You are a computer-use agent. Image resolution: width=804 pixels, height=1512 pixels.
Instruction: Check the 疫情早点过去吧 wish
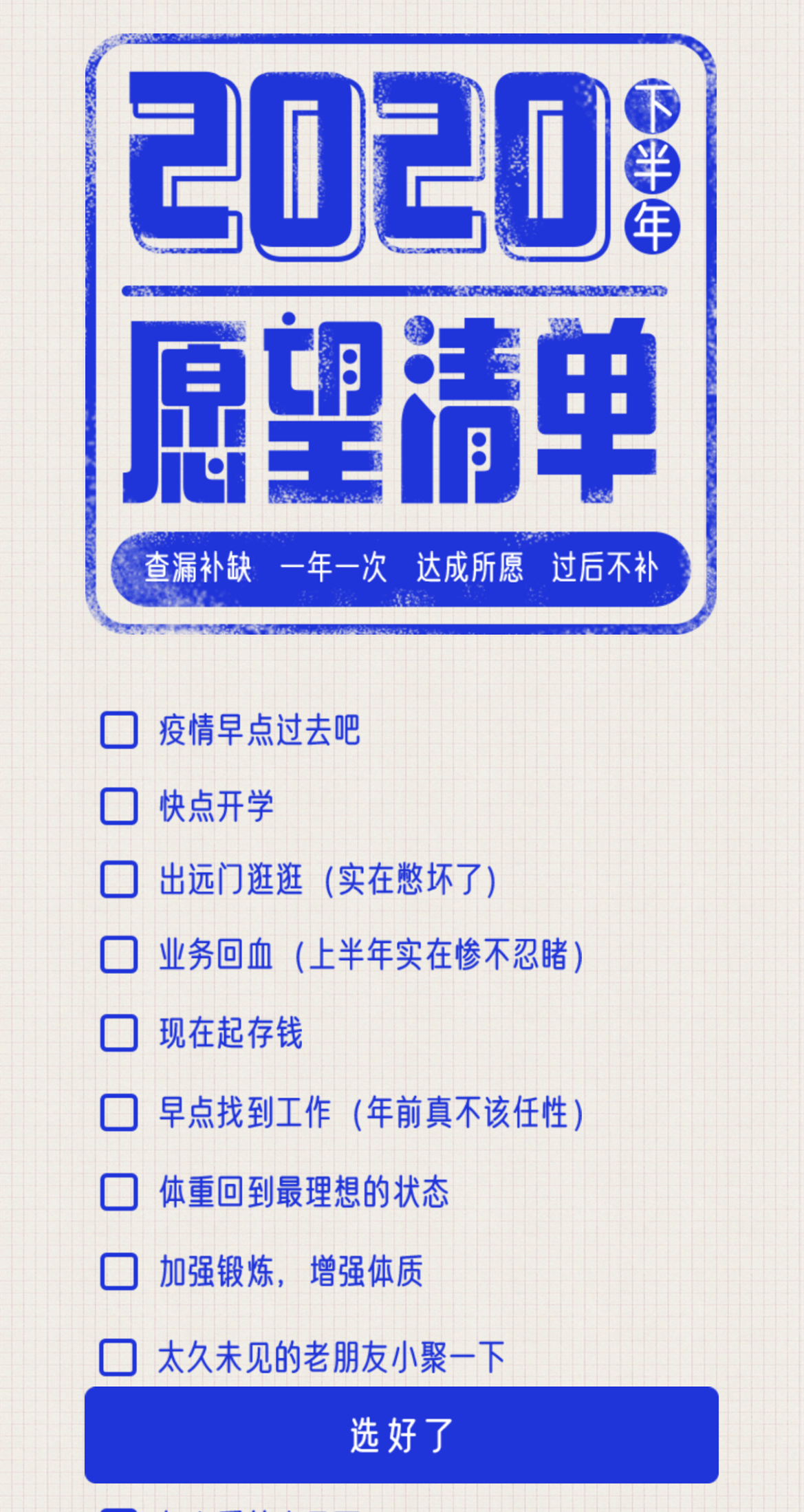(119, 730)
